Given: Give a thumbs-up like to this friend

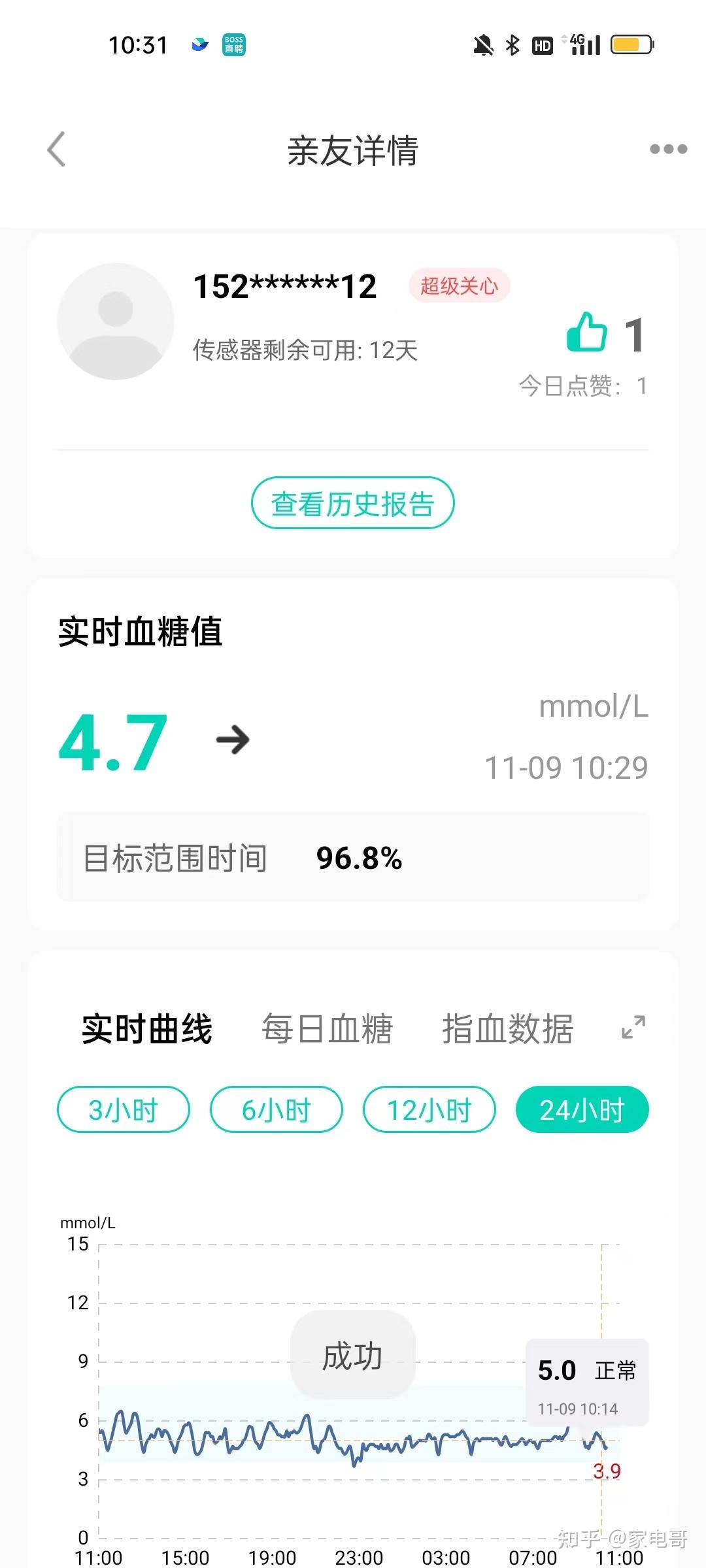Looking at the screenshot, I should tap(586, 333).
